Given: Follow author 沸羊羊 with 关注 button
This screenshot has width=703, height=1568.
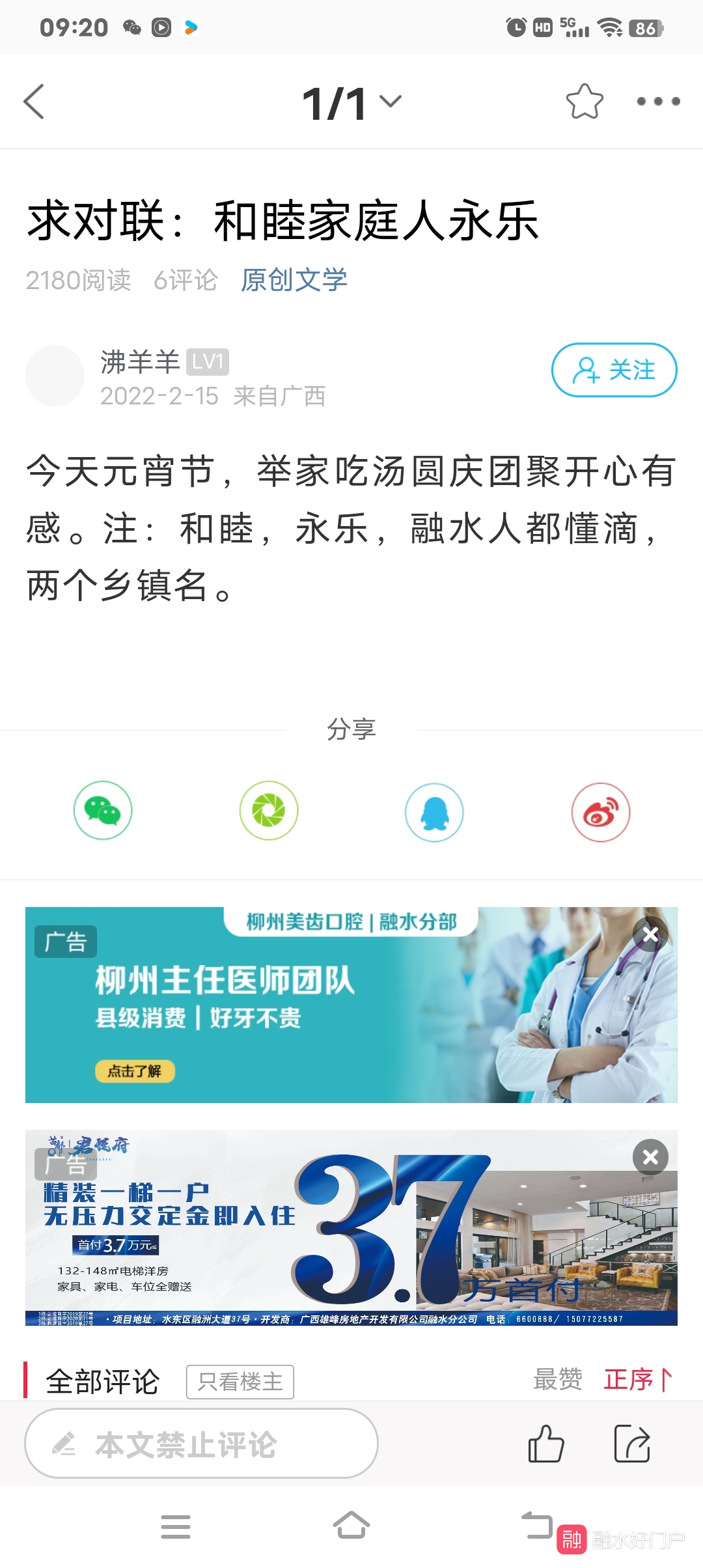Looking at the screenshot, I should (614, 370).
